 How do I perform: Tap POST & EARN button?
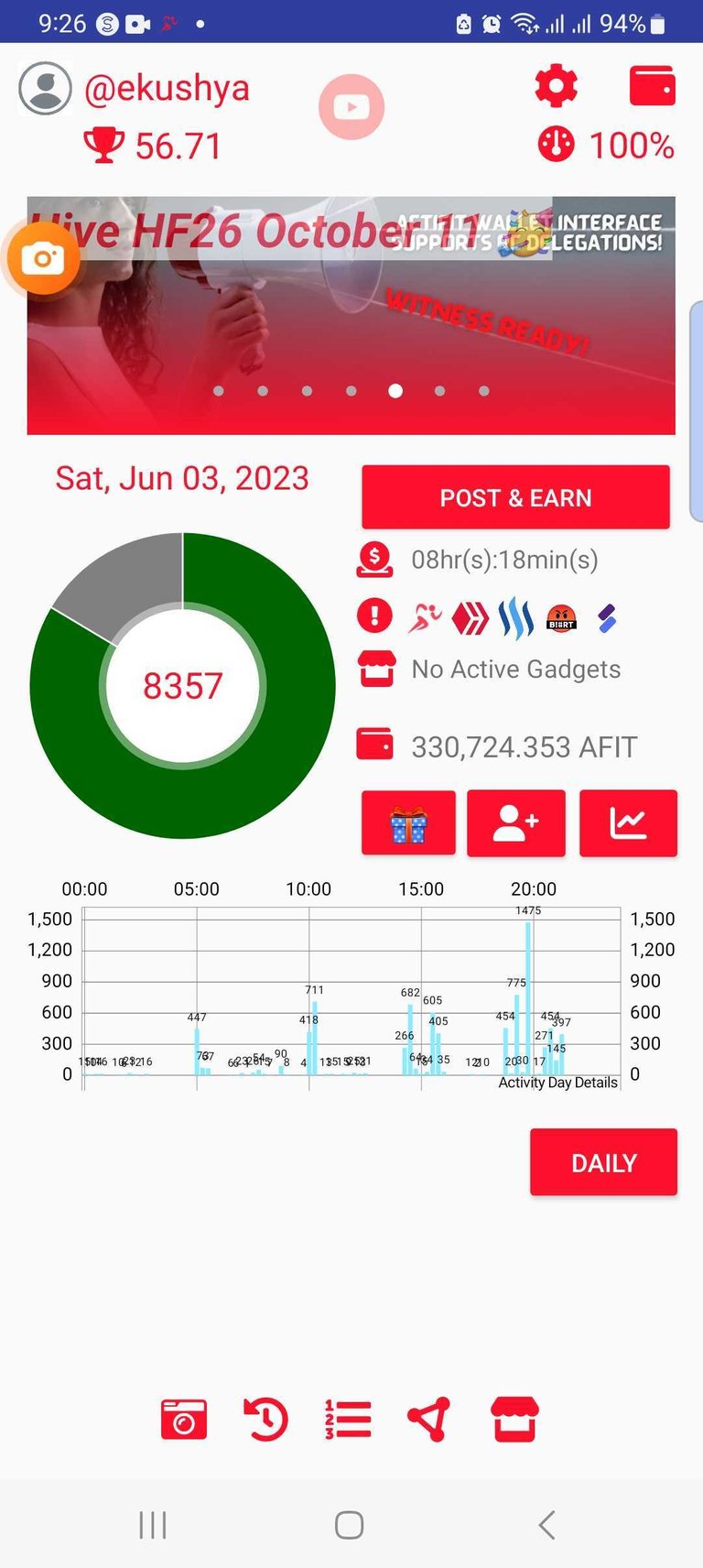(515, 497)
